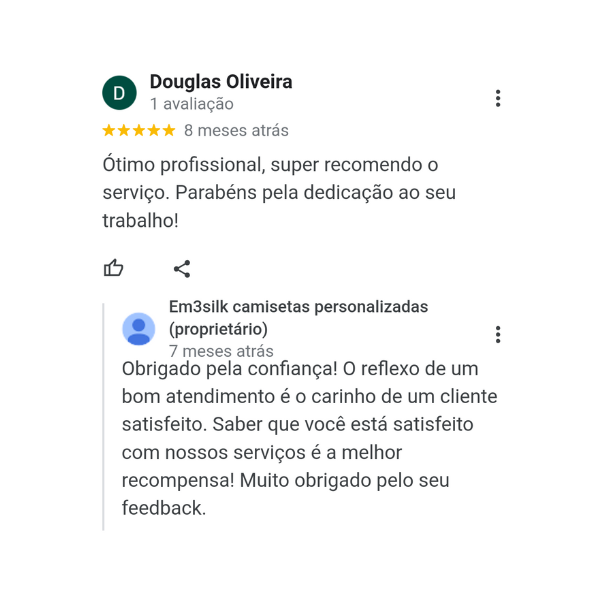Open overflow menu on Douglas Oliveira's review

(497, 98)
